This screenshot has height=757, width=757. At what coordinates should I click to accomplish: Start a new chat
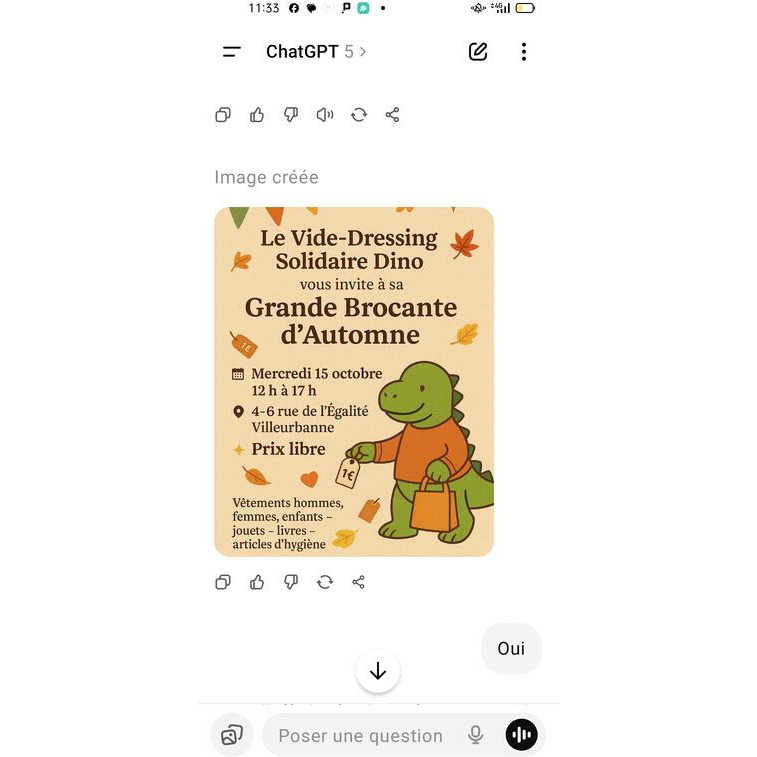pos(478,52)
